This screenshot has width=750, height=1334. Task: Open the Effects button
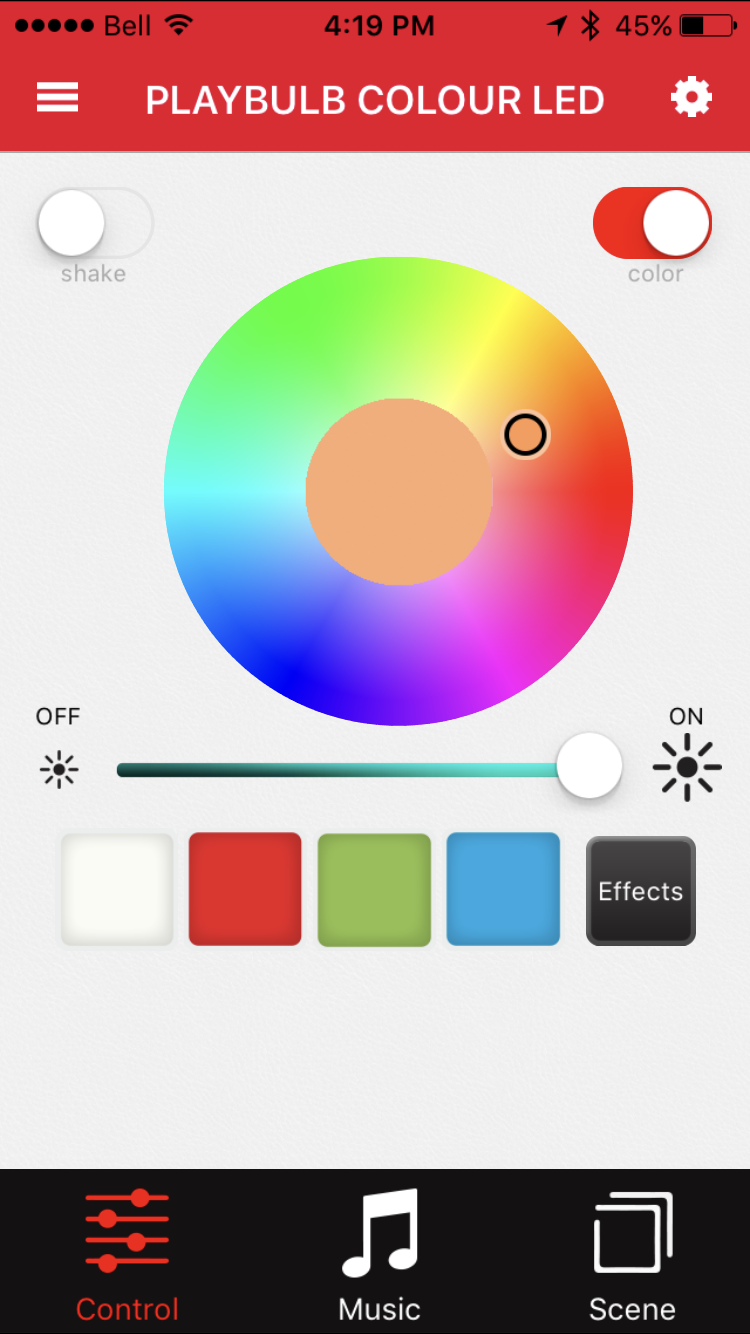[x=640, y=891]
